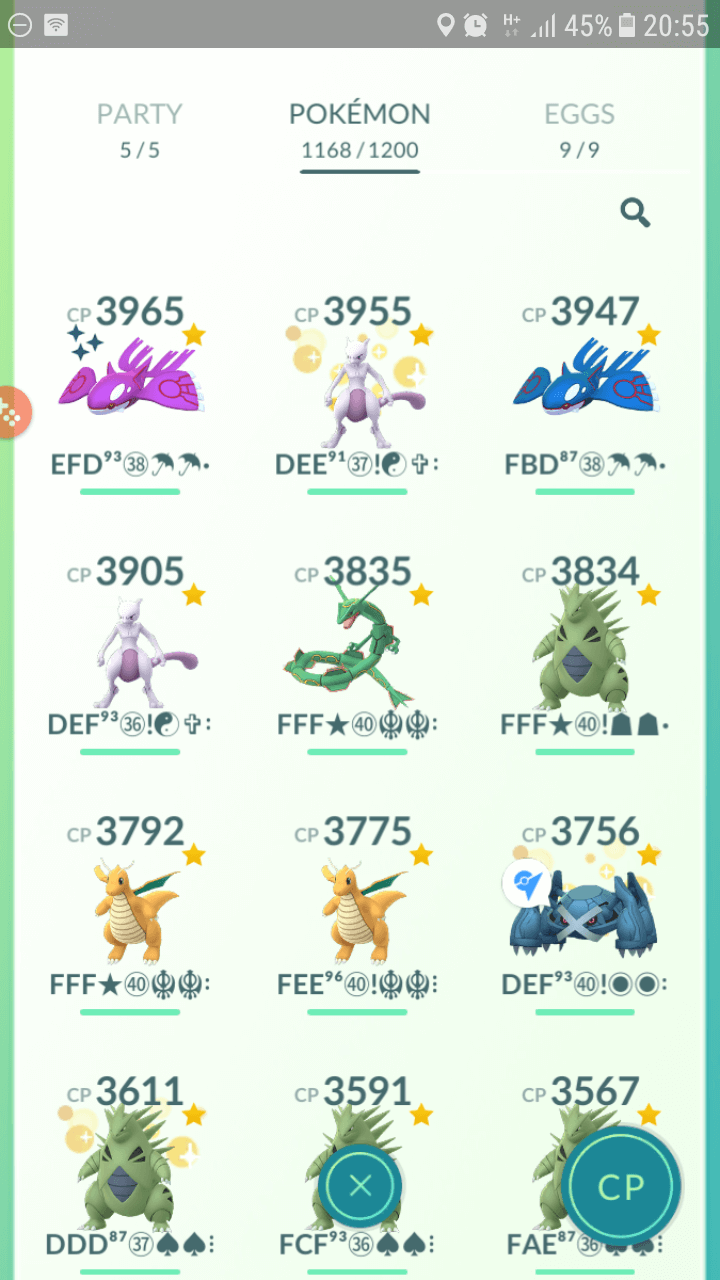This screenshot has width=720, height=1280.
Task: Open the Dragonite with CP 3792
Action: coord(130,910)
